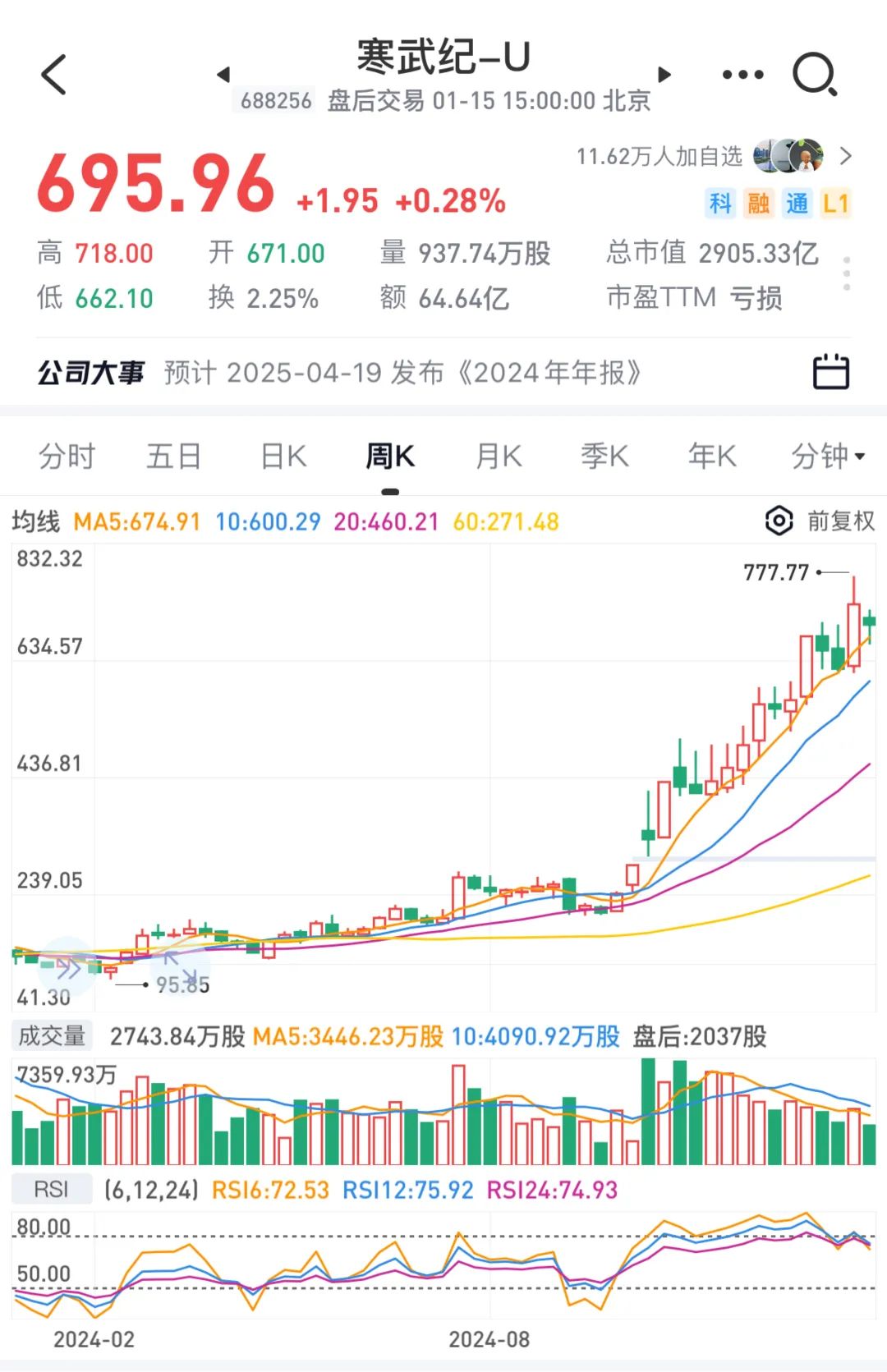
Task: Open 前复权 adjustment settings
Action: click(x=820, y=521)
